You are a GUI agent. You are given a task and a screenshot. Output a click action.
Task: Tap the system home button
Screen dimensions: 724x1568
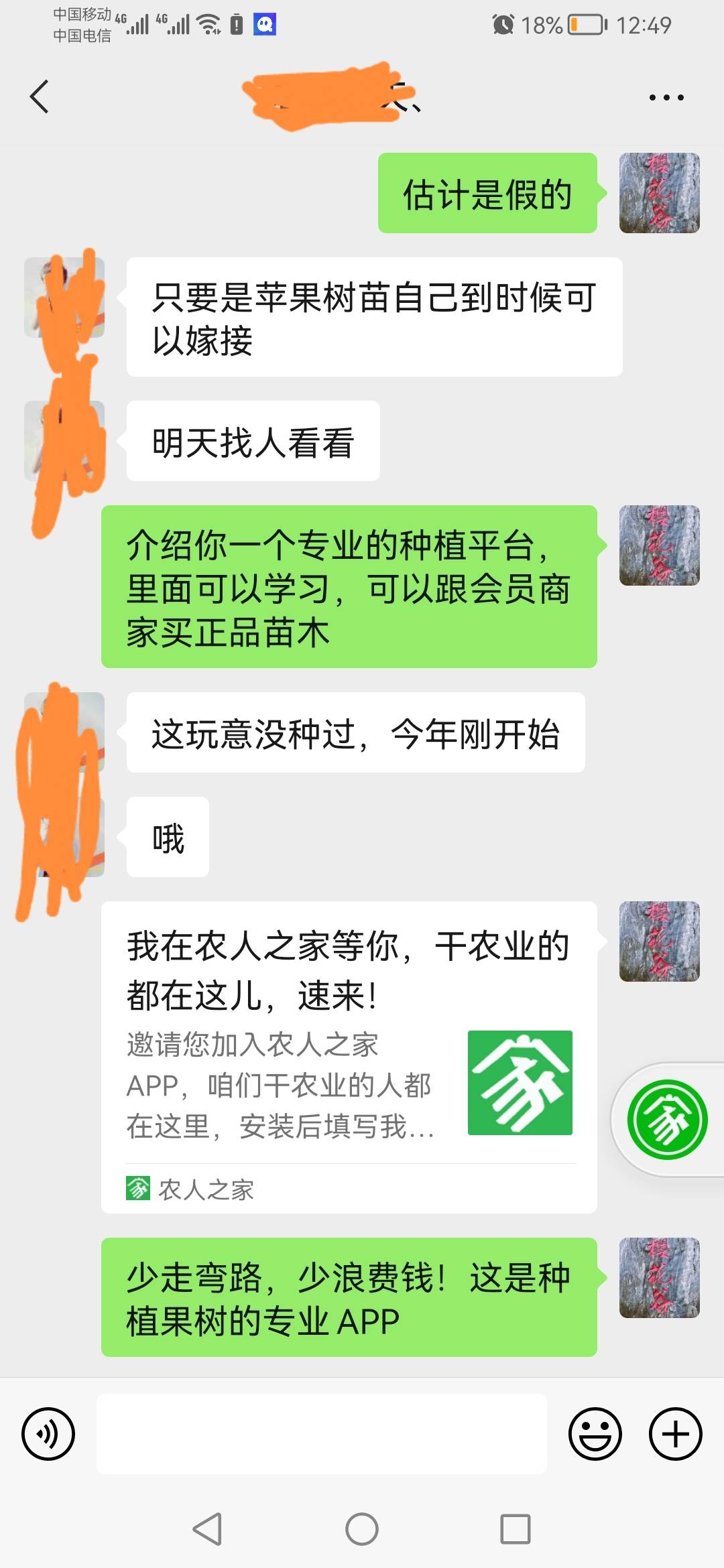362,1530
